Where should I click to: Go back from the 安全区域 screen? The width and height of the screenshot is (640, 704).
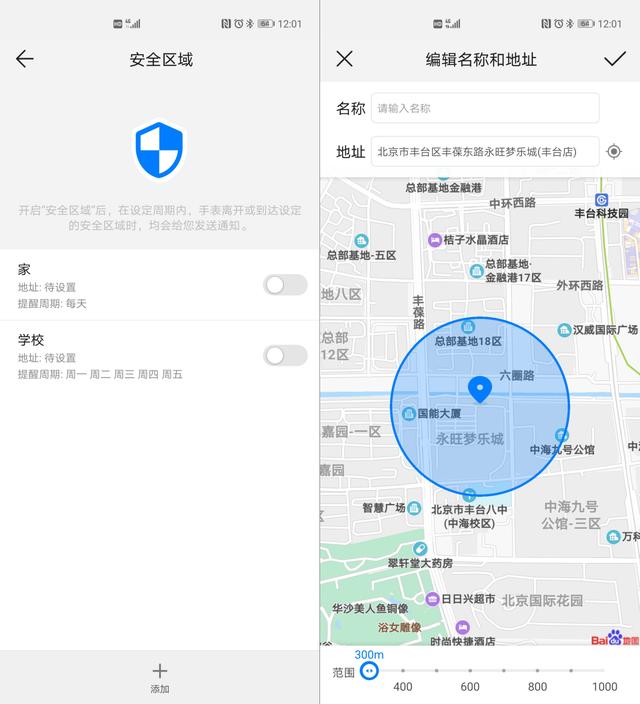point(25,59)
